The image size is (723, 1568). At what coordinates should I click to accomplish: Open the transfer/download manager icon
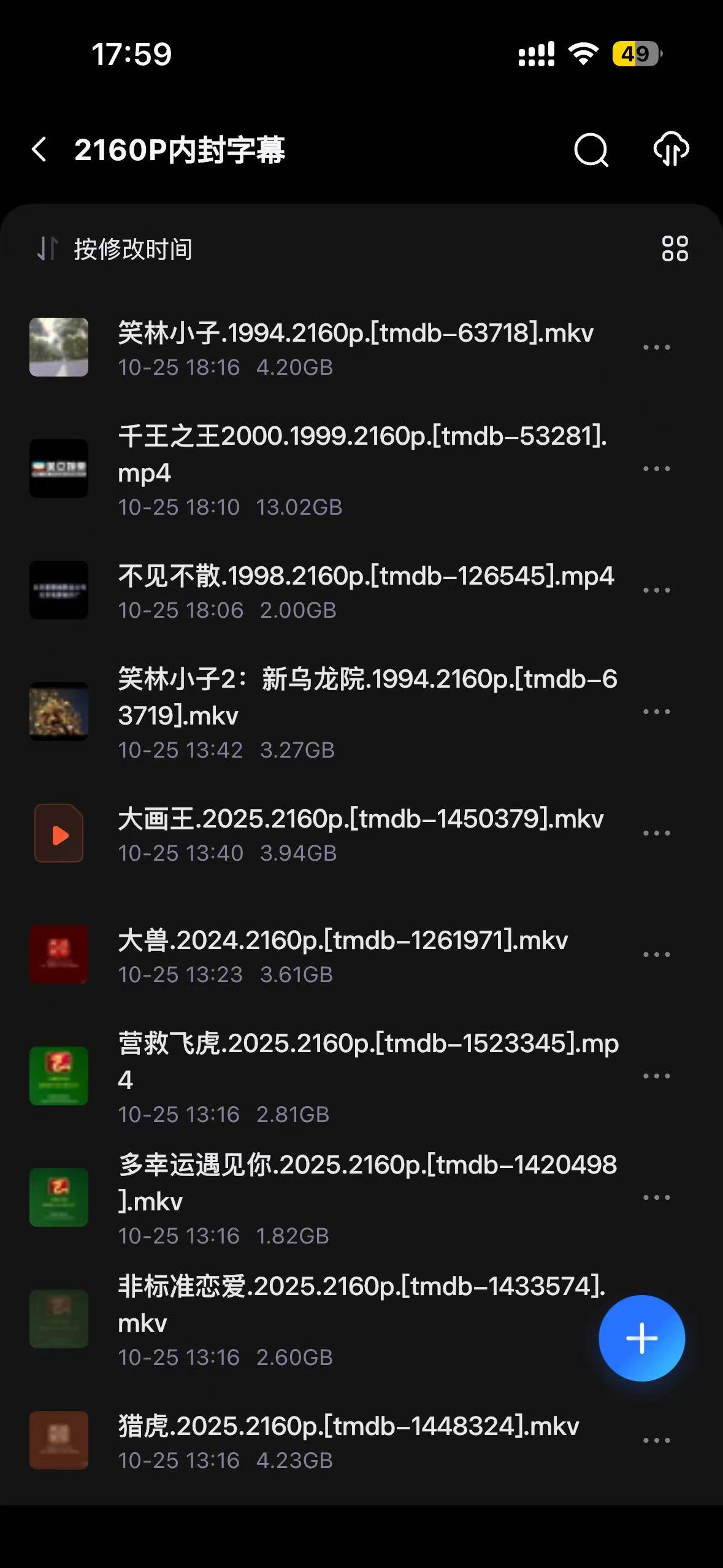671,150
